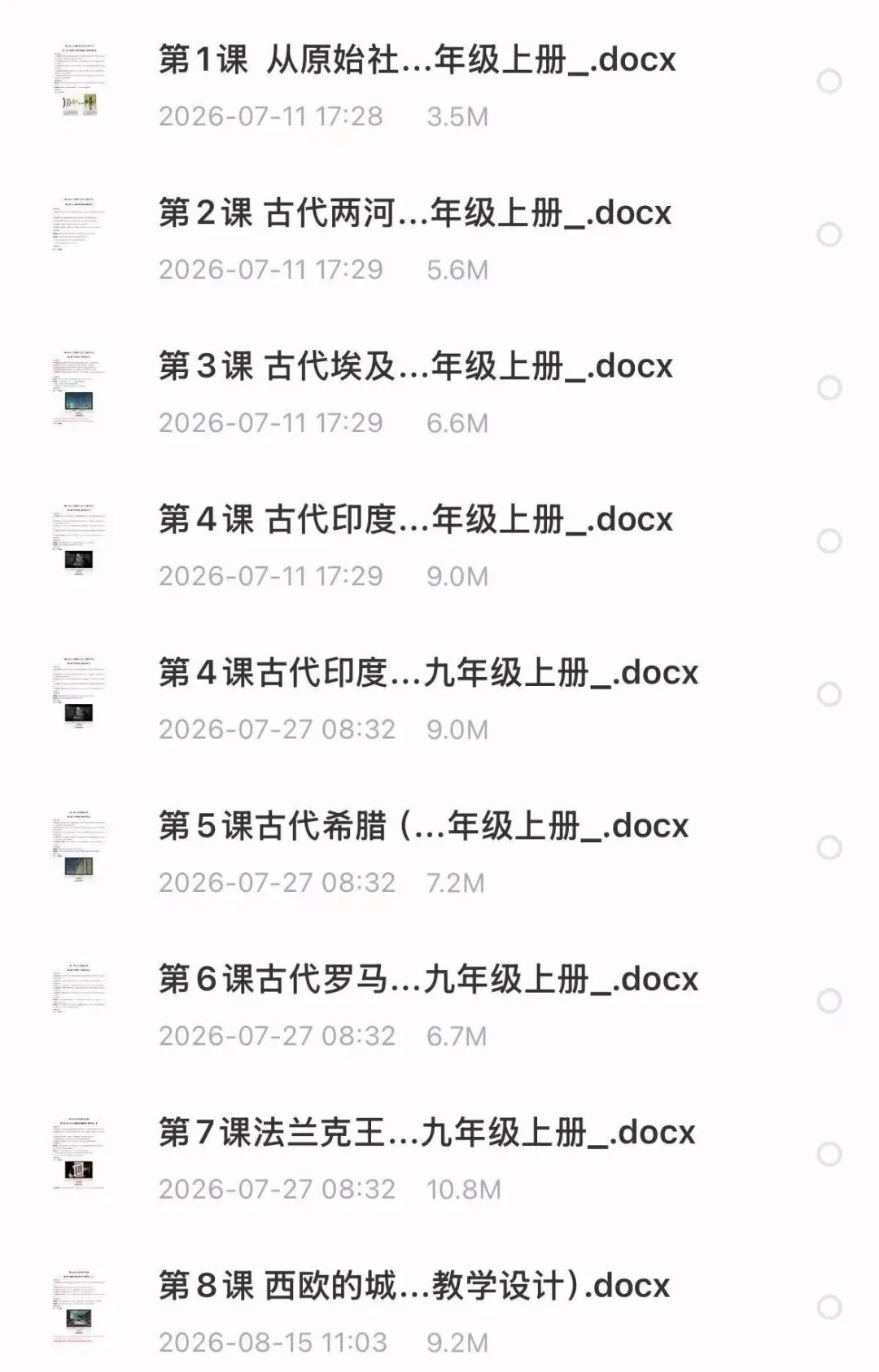The image size is (879, 1372).
Task: Mark the 第3课 古代埃及 file as selected
Action: 829,387
